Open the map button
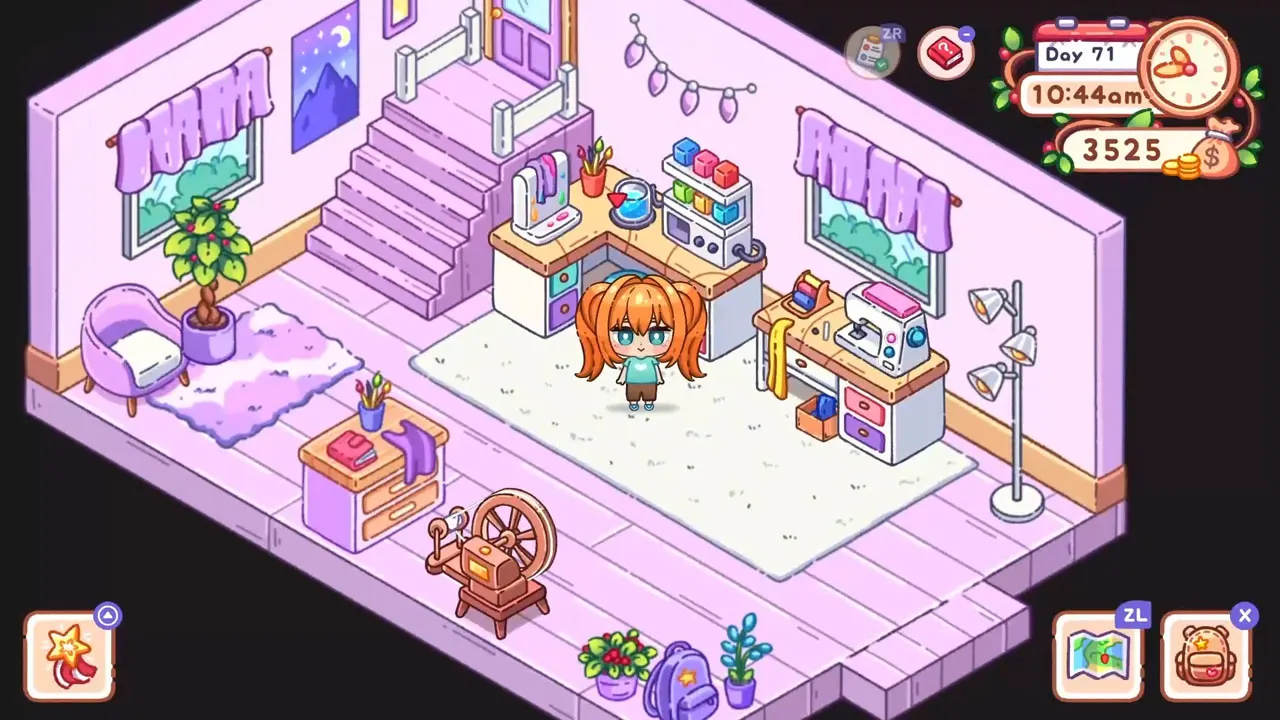This screenshot has width=1280, height=720. 1098,656
